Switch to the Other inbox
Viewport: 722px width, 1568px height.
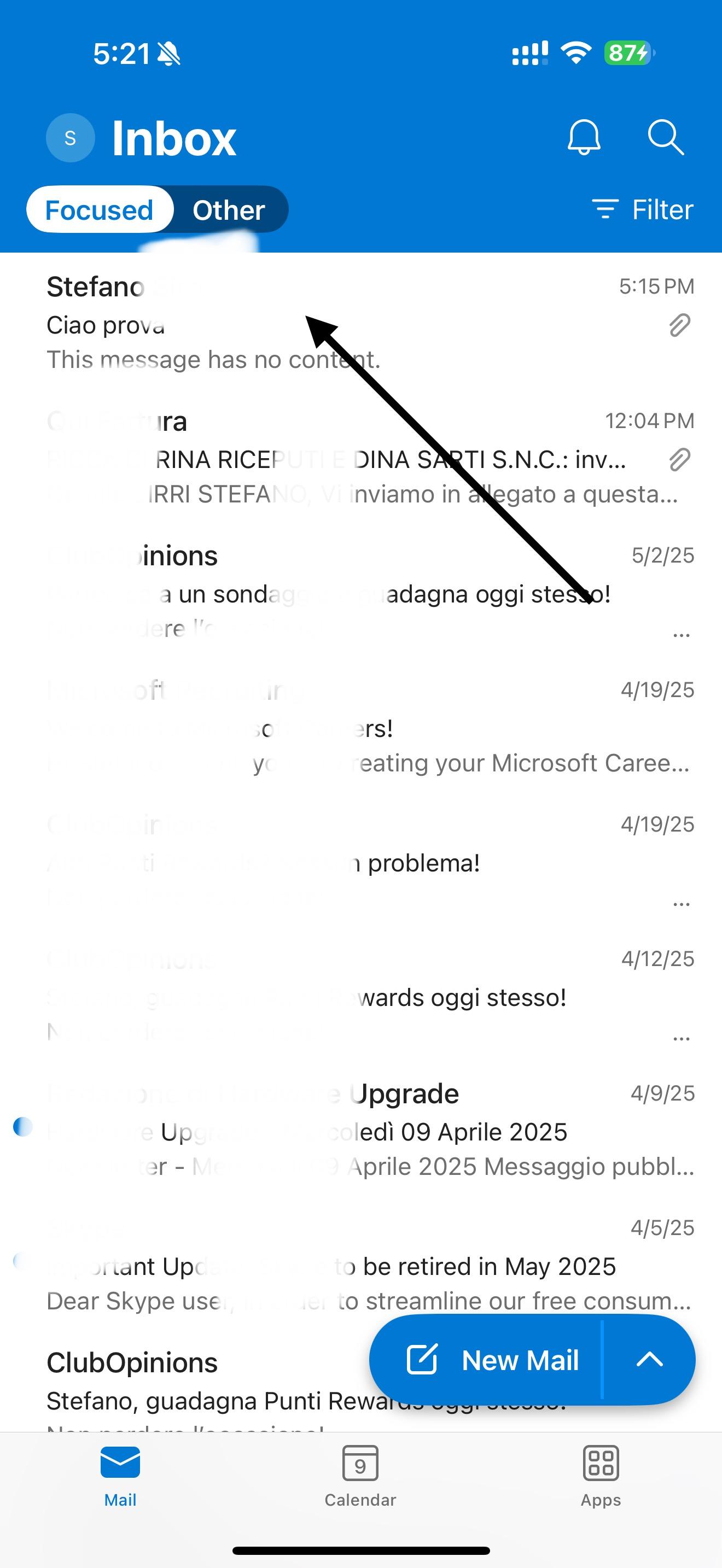click(x=228, y=210)
